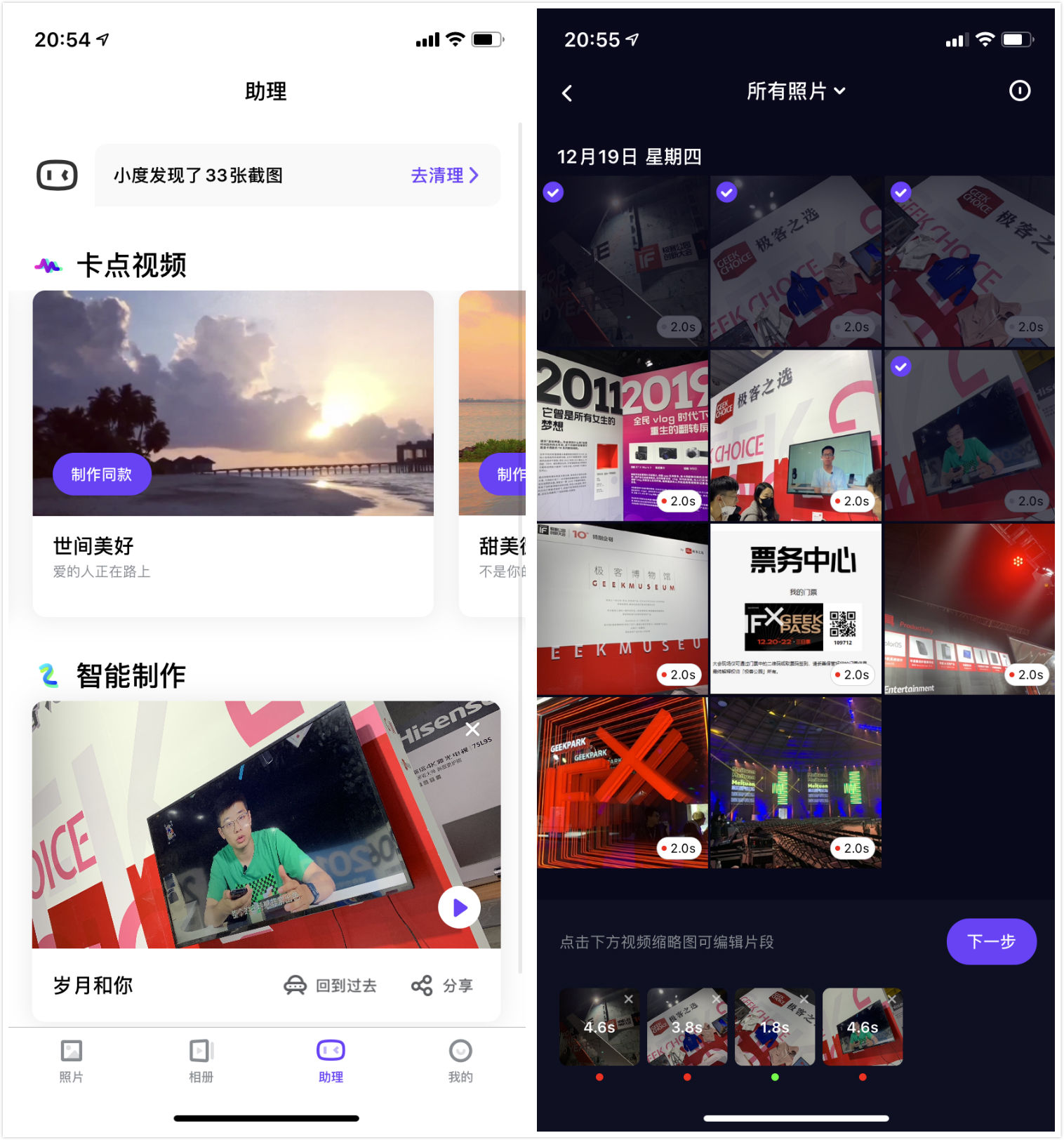Select the 票务中心 ticket QR photo thumbnail
This screenshot has width=1064, height=1140.
click(x=795, y=608)
